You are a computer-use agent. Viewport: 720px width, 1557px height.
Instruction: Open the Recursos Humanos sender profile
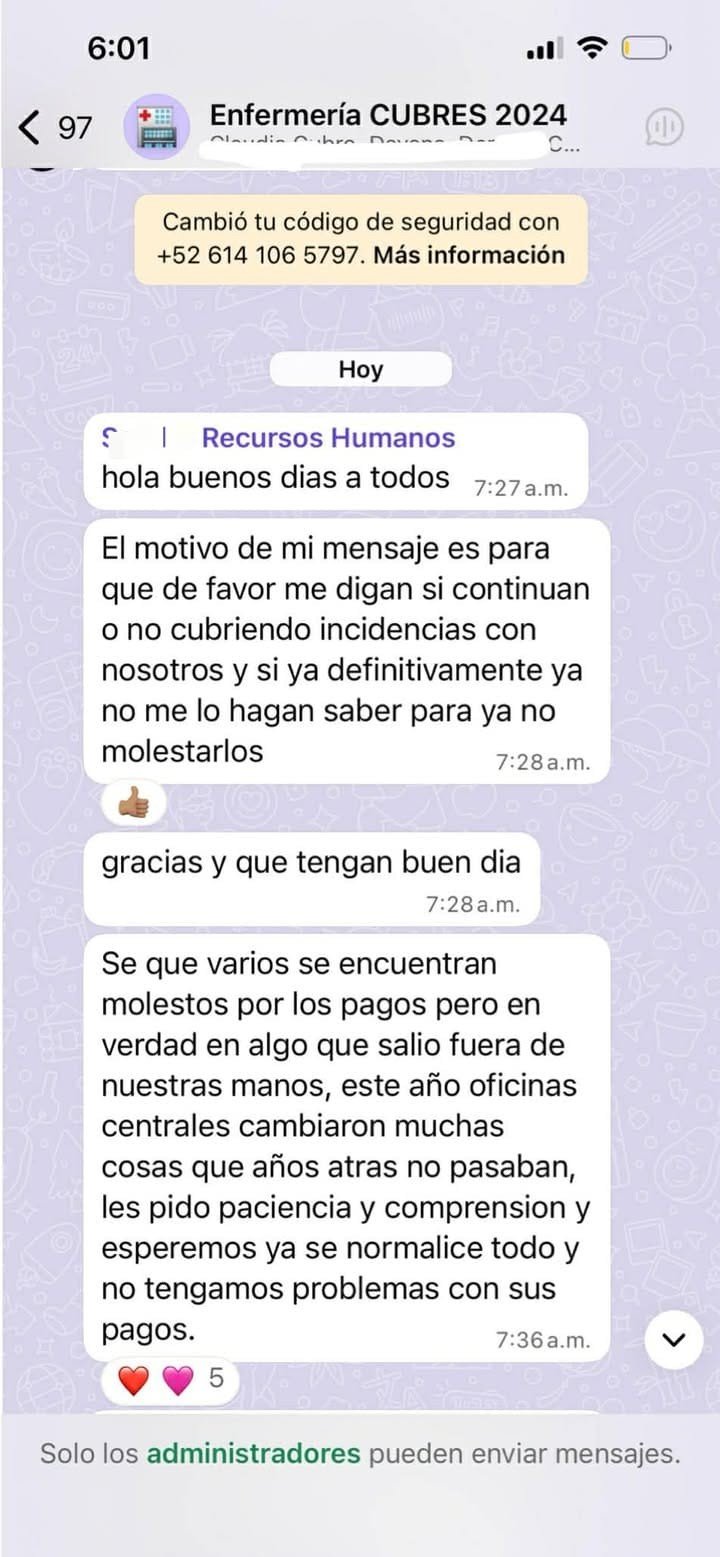(x=327, y=438)
